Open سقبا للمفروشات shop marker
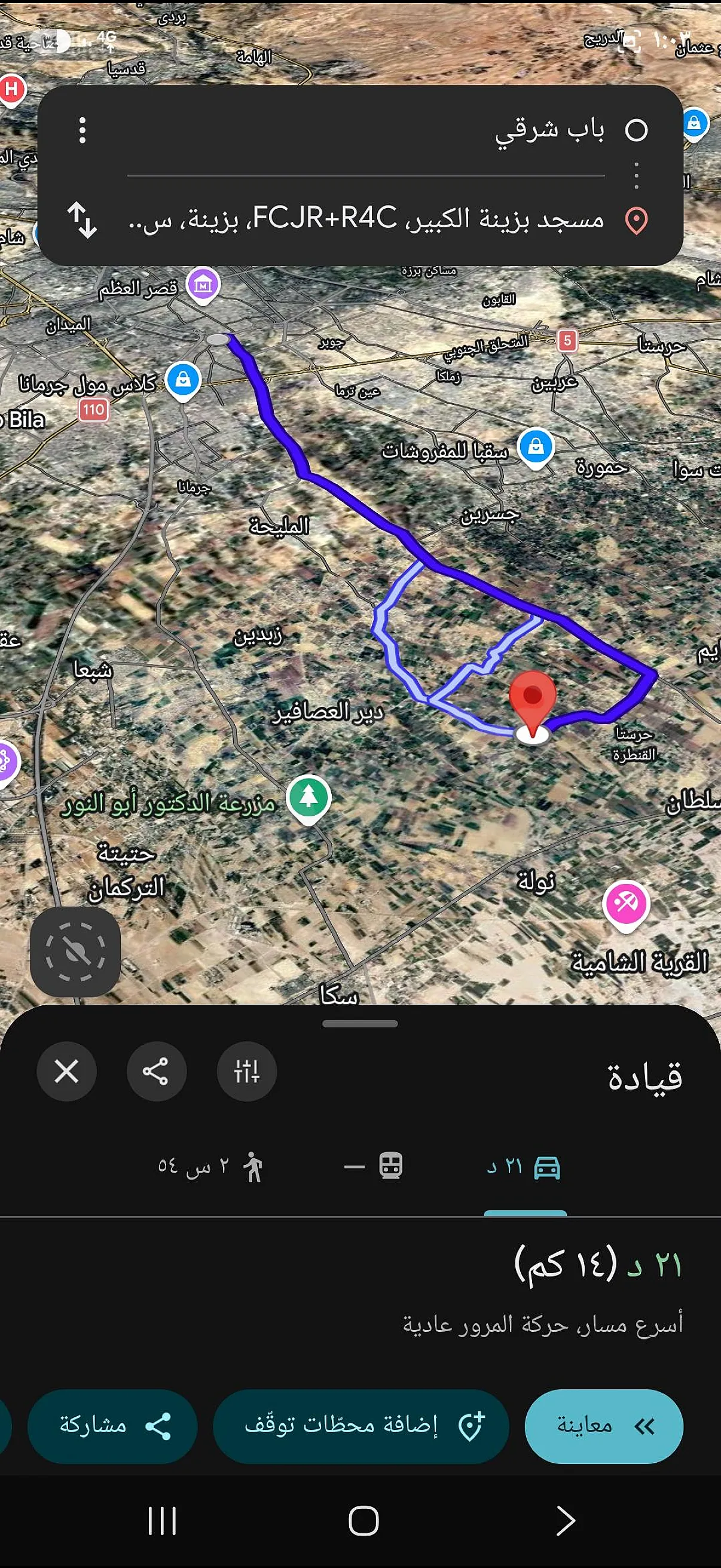The width and height of the screenshot is (721, 1568). click(536, 449)
